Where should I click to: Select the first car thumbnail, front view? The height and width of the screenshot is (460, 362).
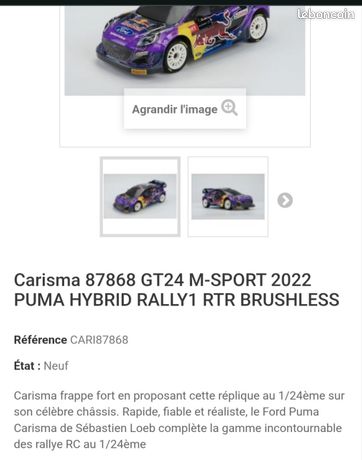coord(140,197)
